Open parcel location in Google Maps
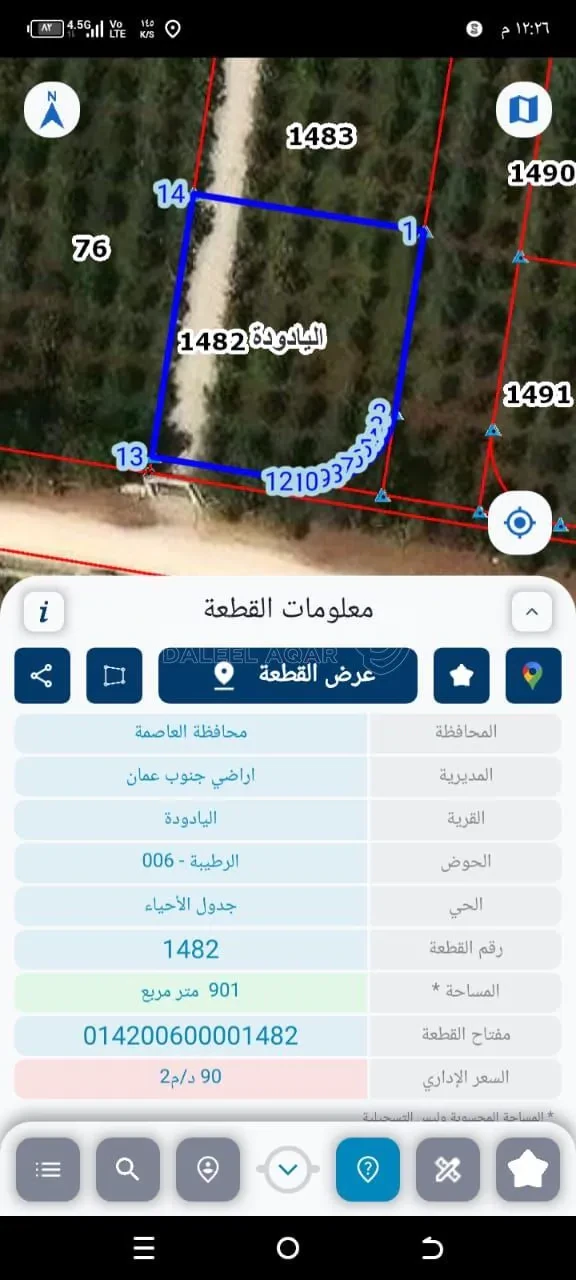The image size is (576, 1280). pos(534,675)
